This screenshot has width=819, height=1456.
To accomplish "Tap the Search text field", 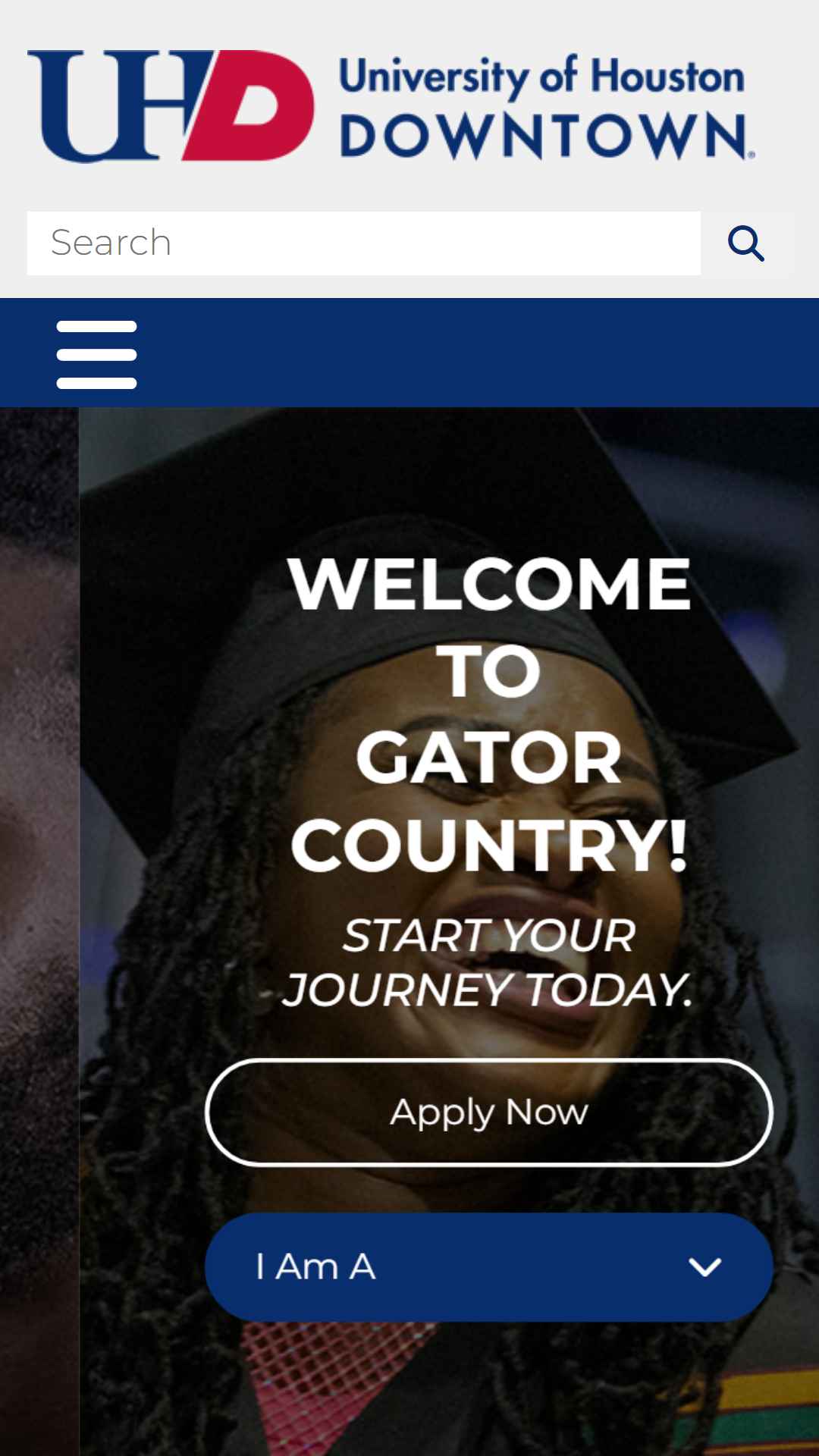I will point(363,243).
